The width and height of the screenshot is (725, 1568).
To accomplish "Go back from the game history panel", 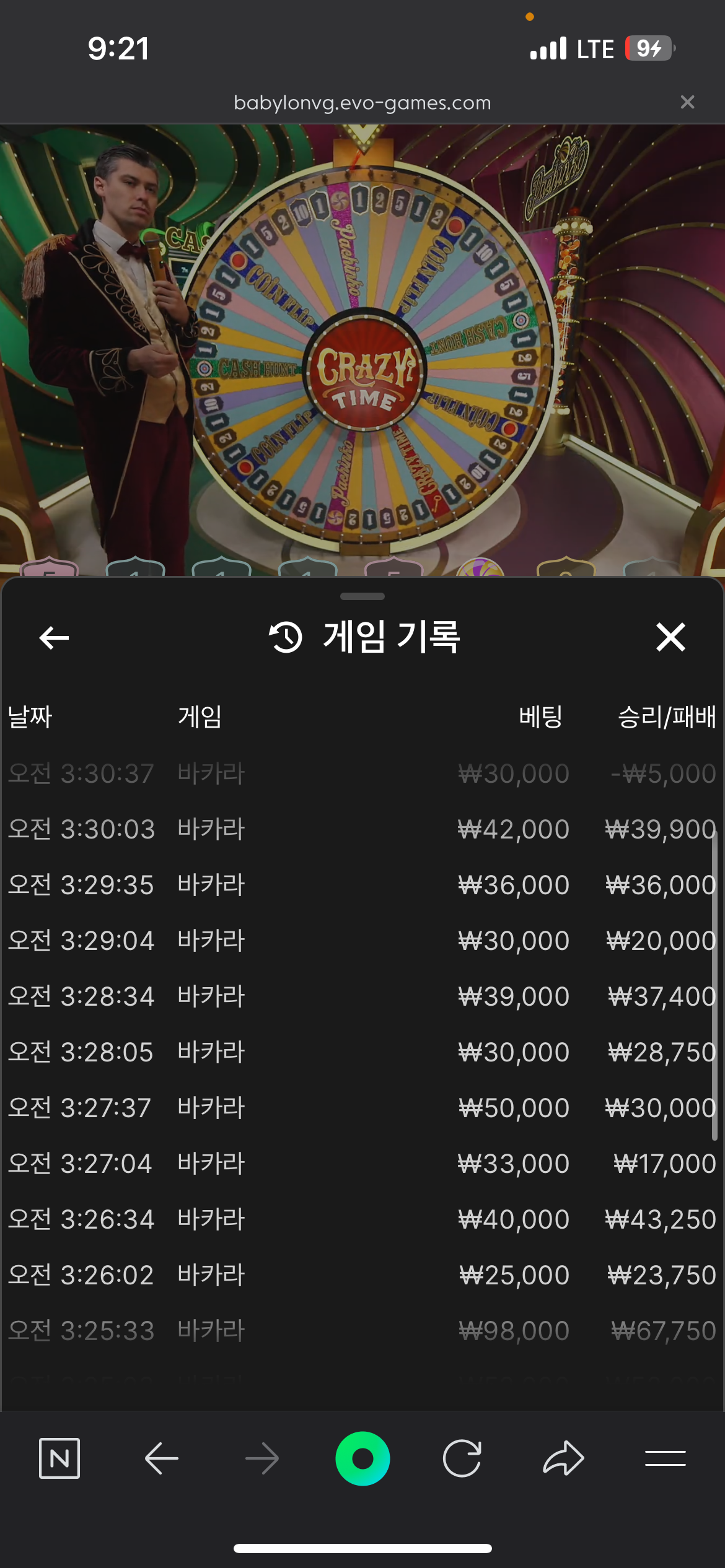I will (54, 638).
